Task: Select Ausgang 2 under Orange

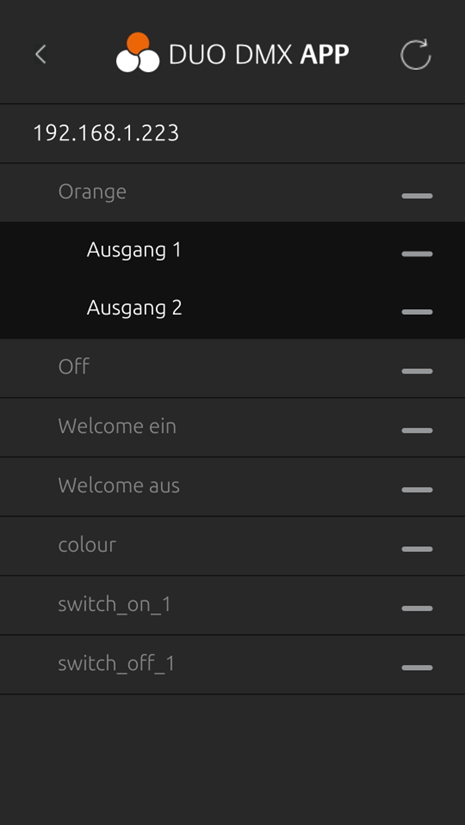Action: 232,309
